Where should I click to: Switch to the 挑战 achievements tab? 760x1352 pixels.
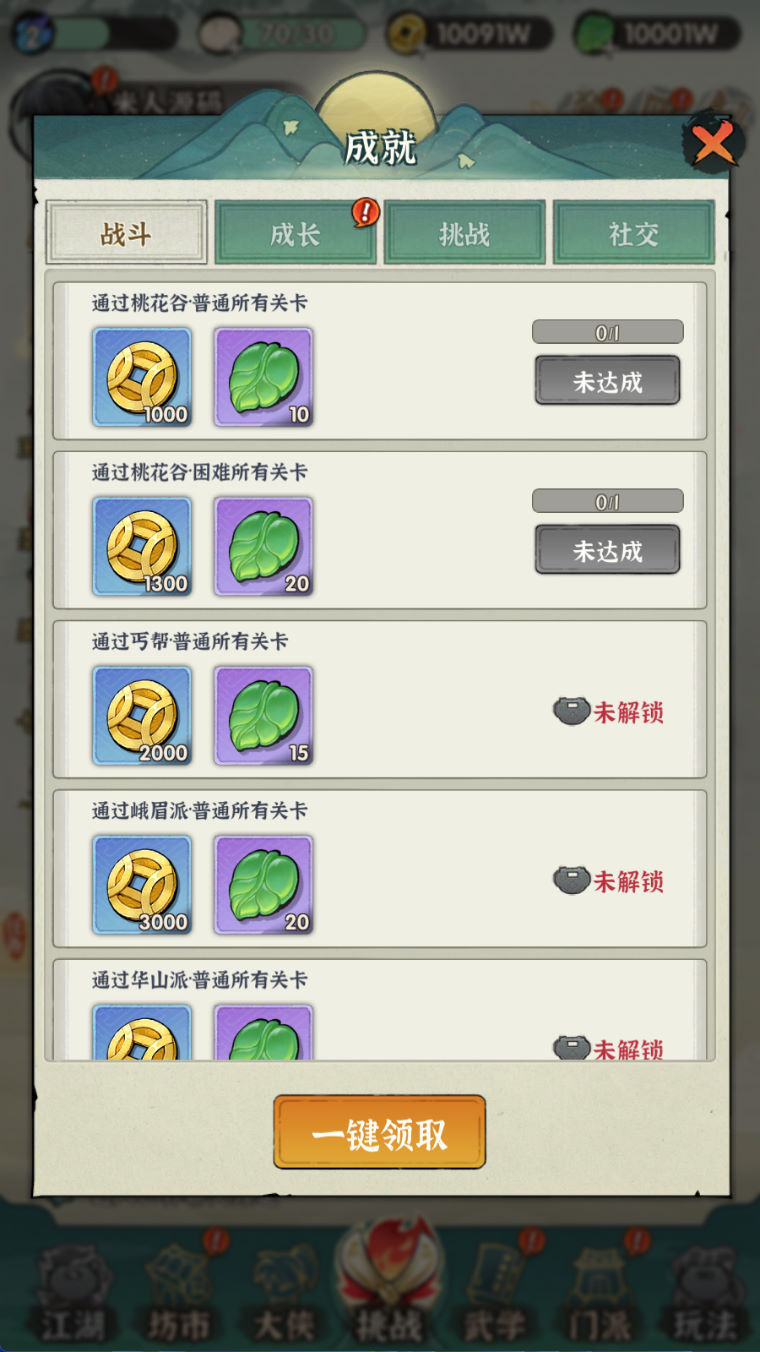tap(465, 234)
